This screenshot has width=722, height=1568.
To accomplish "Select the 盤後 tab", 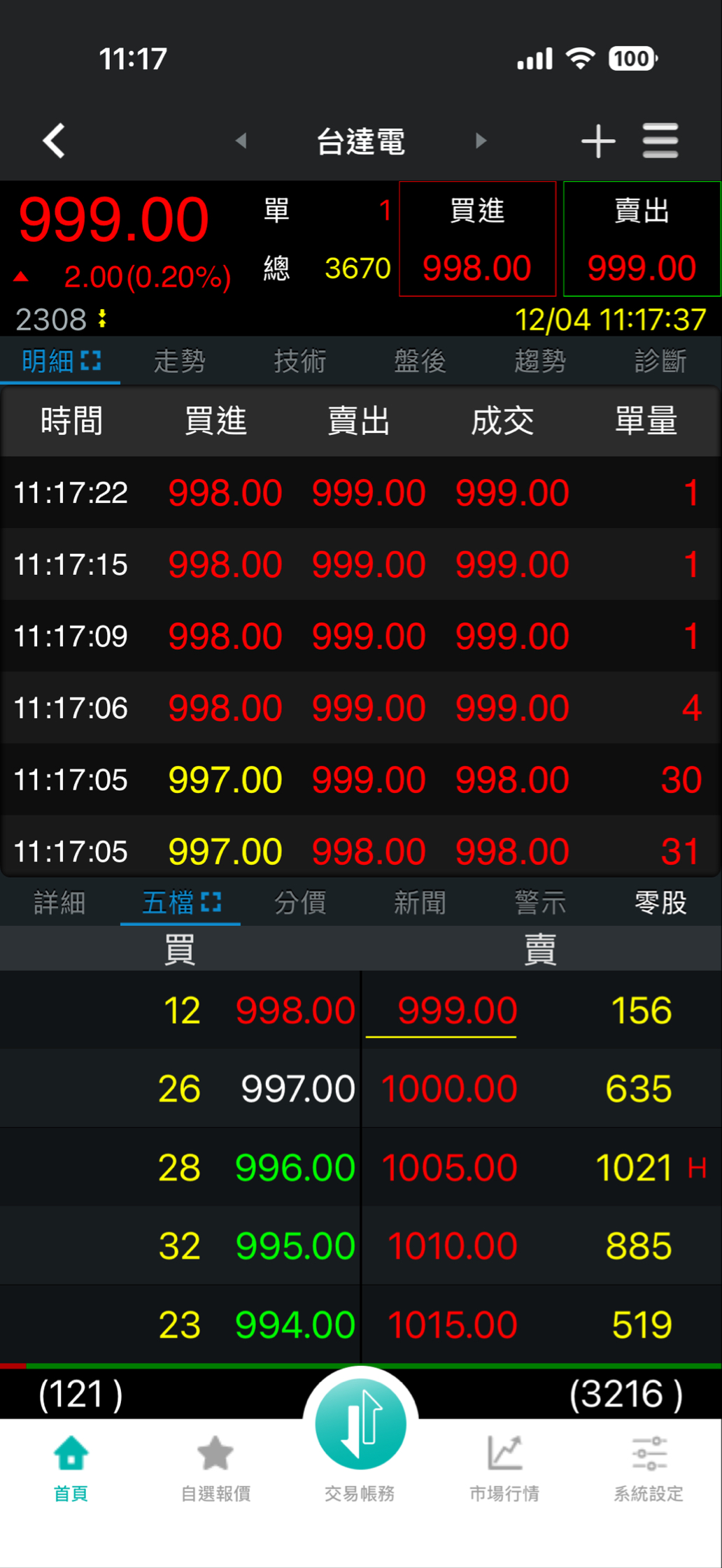I will [420, 362].
